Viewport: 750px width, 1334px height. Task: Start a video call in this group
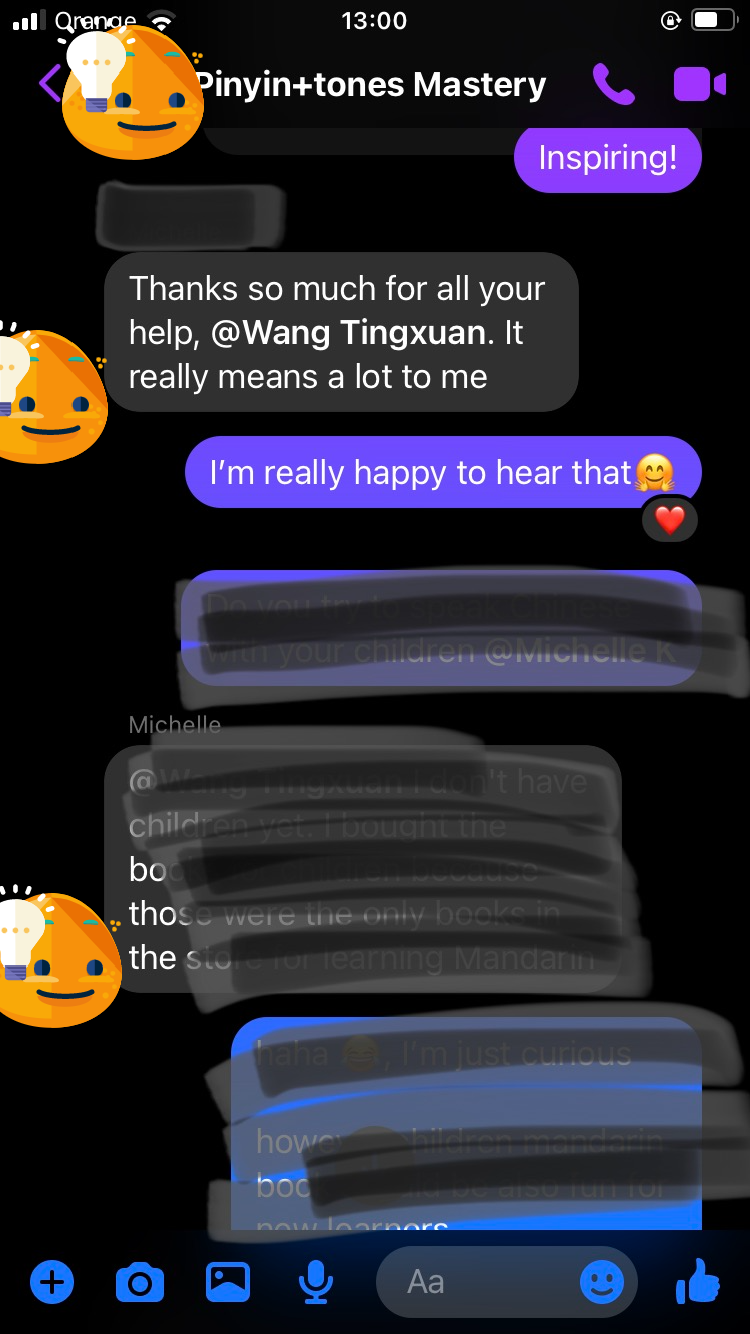tap(699, 84)
